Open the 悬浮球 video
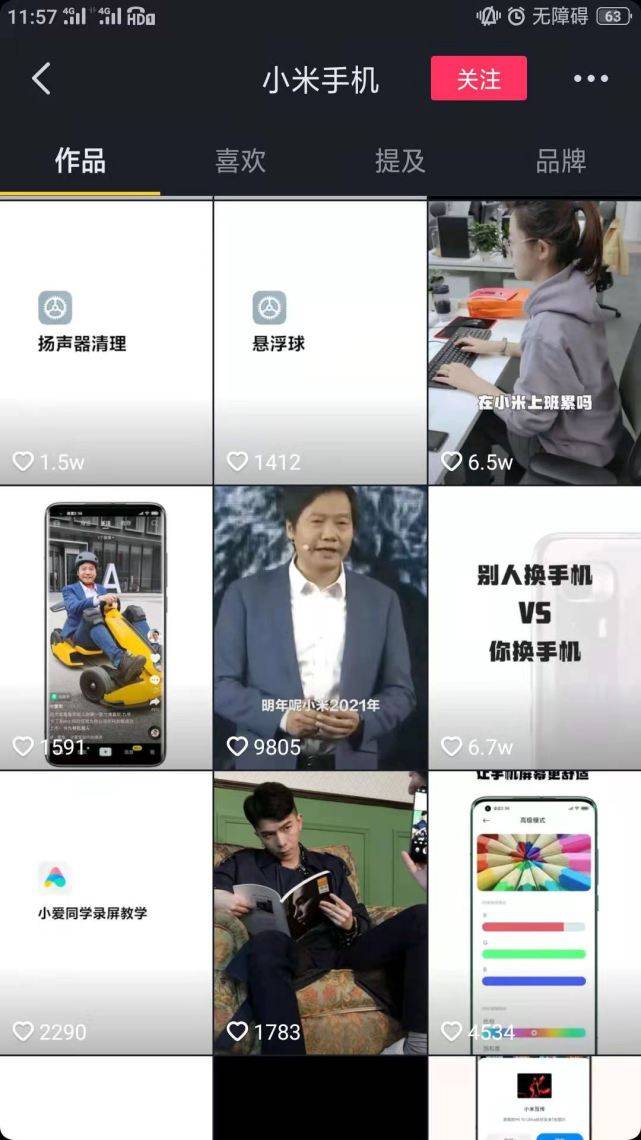 pyautogui.click(x=320, y=342)
